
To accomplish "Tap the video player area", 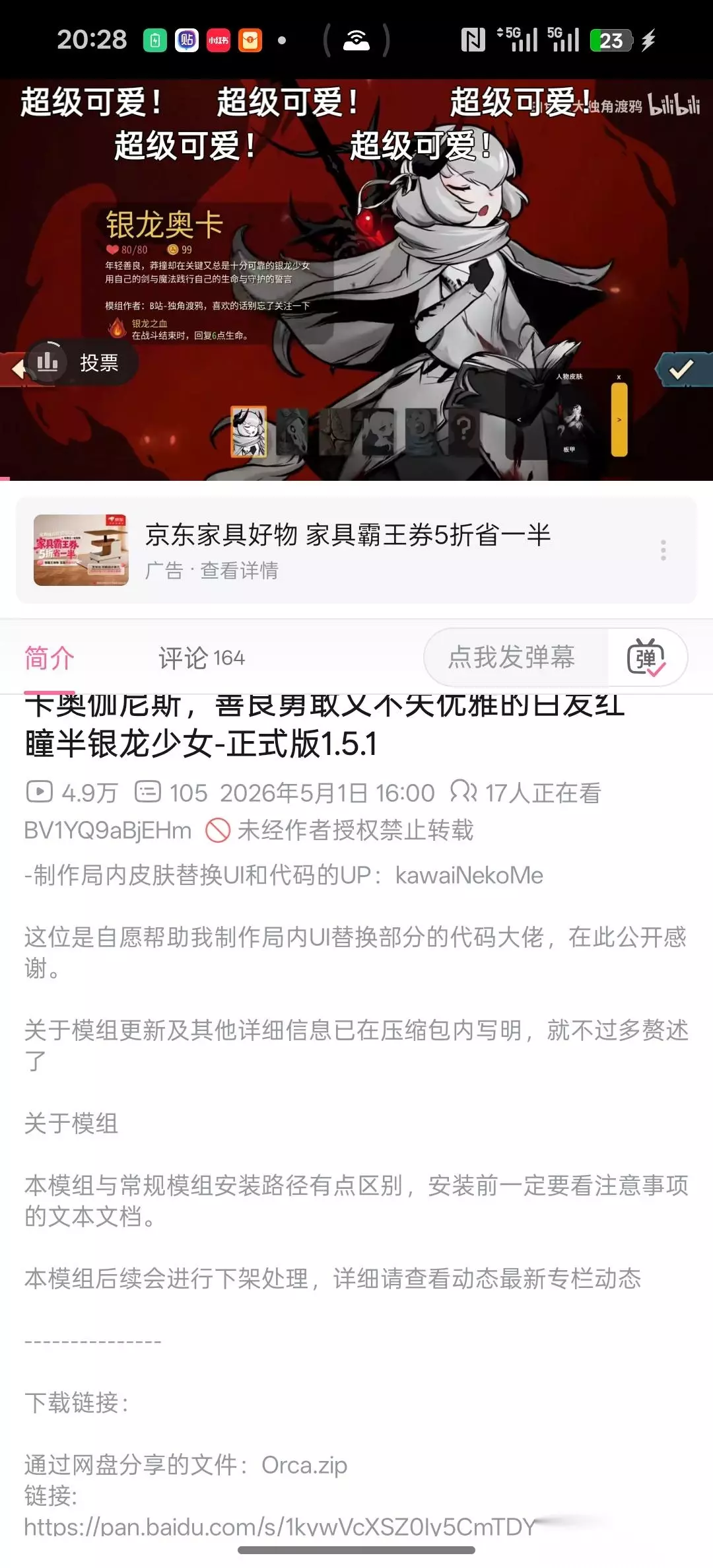I will tap(356, 280).
